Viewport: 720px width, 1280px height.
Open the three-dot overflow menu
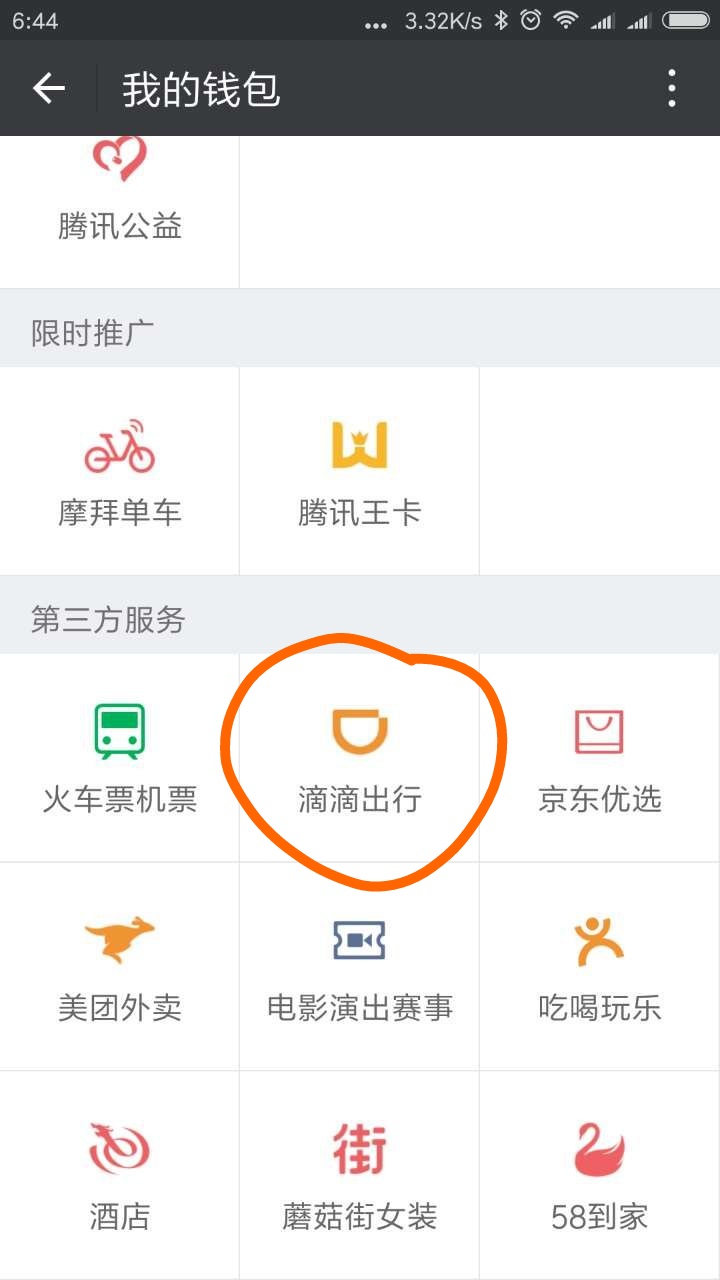[x=671, y=88]
